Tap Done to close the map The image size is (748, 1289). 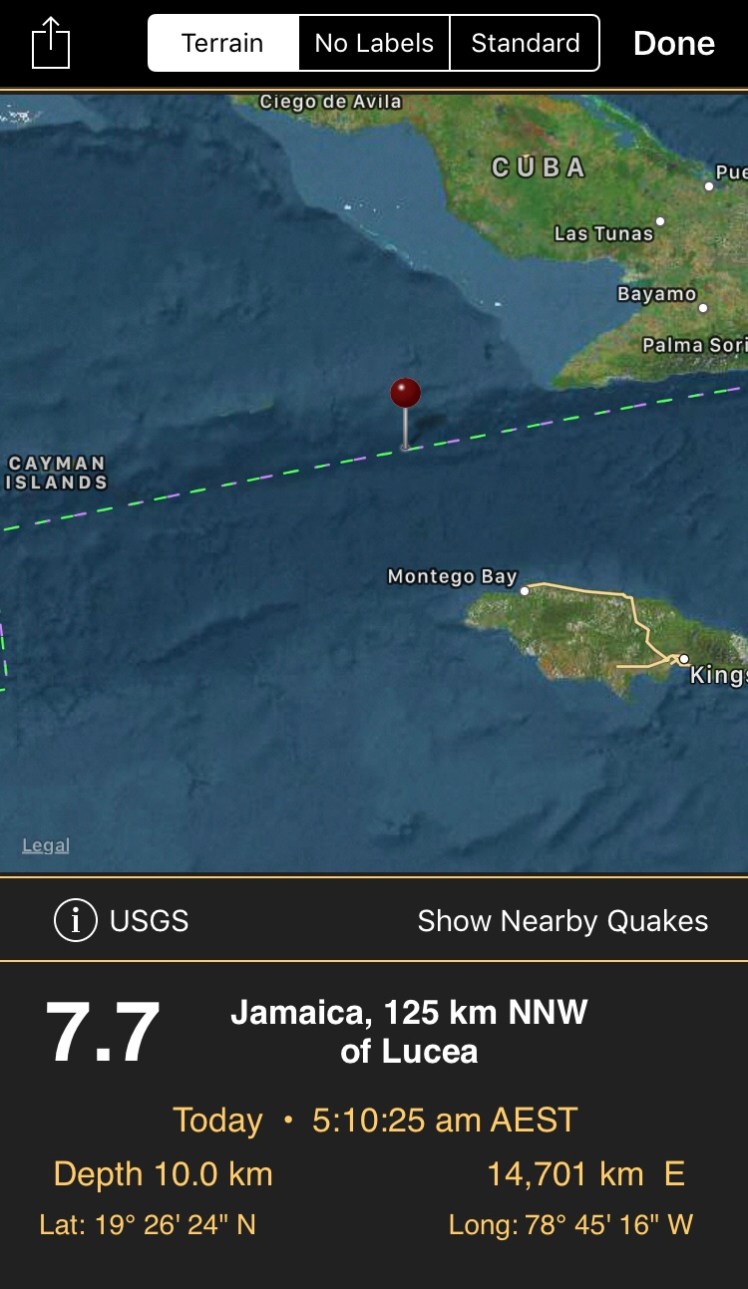674,44
